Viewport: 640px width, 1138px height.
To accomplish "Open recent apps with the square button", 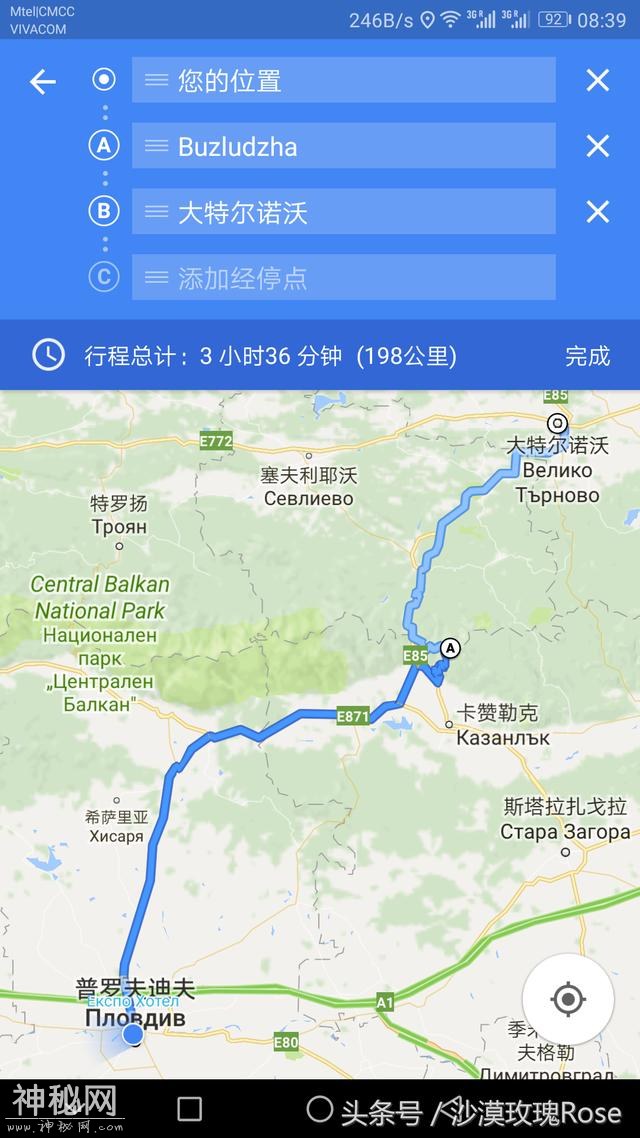I will point(189,1108).
